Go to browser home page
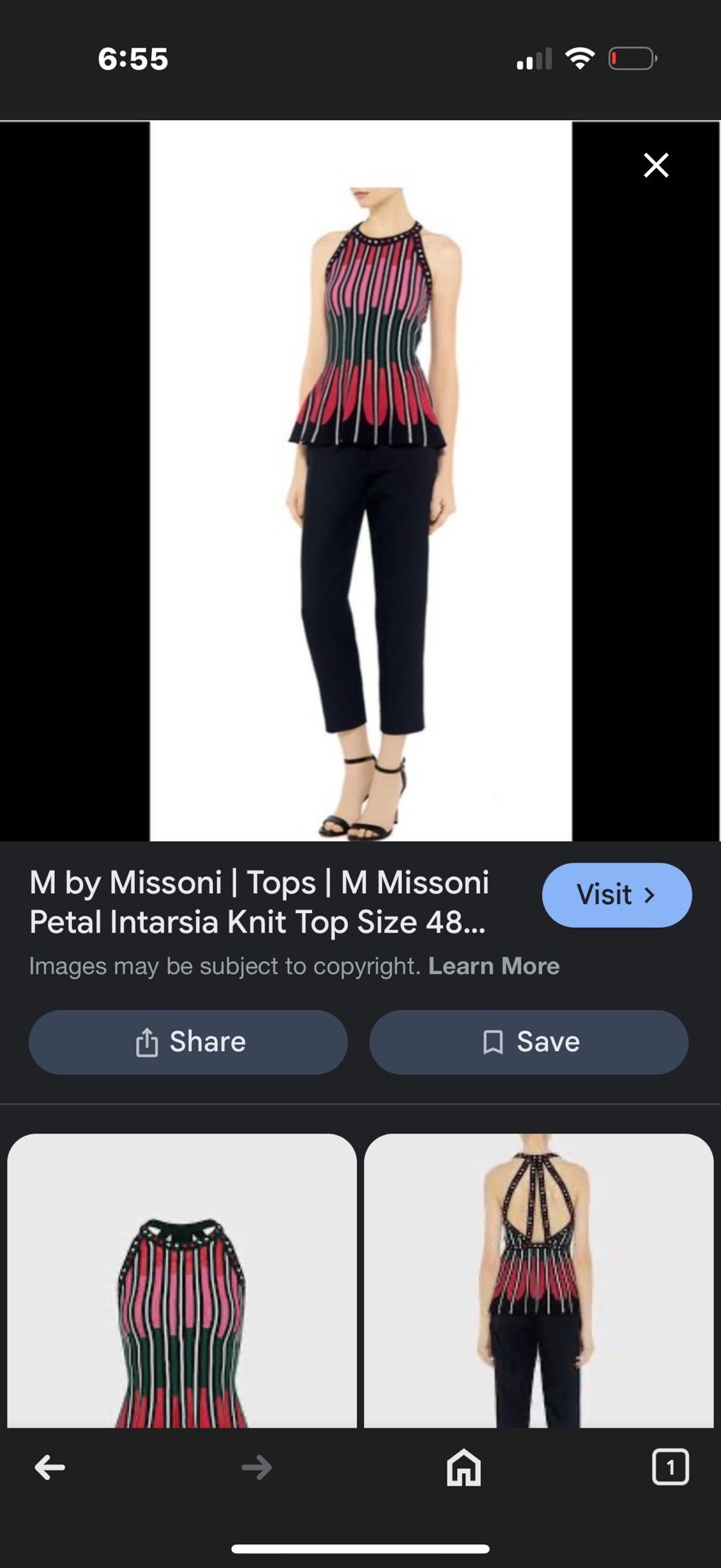This screenshot has width=721, height=1568. (464, 1468)
